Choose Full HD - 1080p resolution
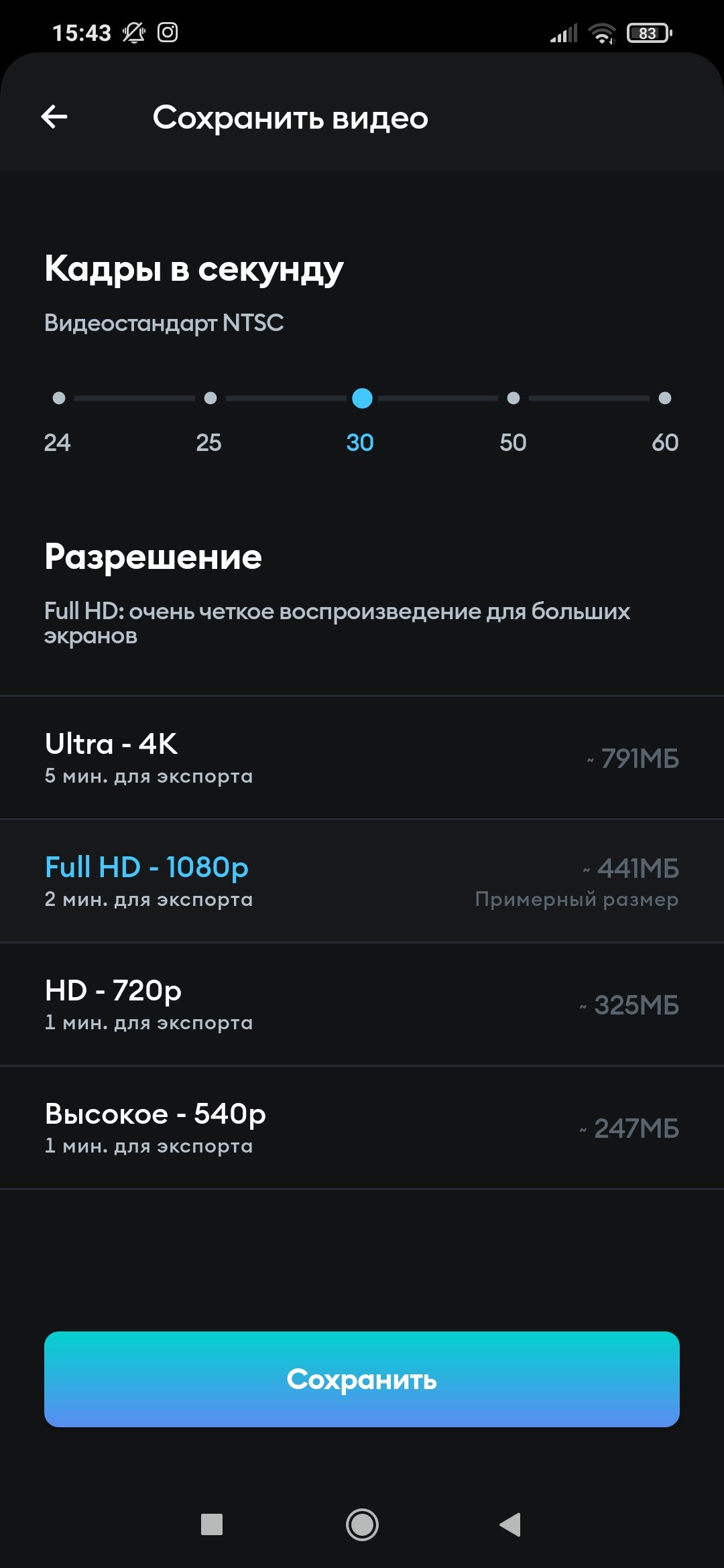This screenshot has height=1568, width=724. [x=362, y=881]
